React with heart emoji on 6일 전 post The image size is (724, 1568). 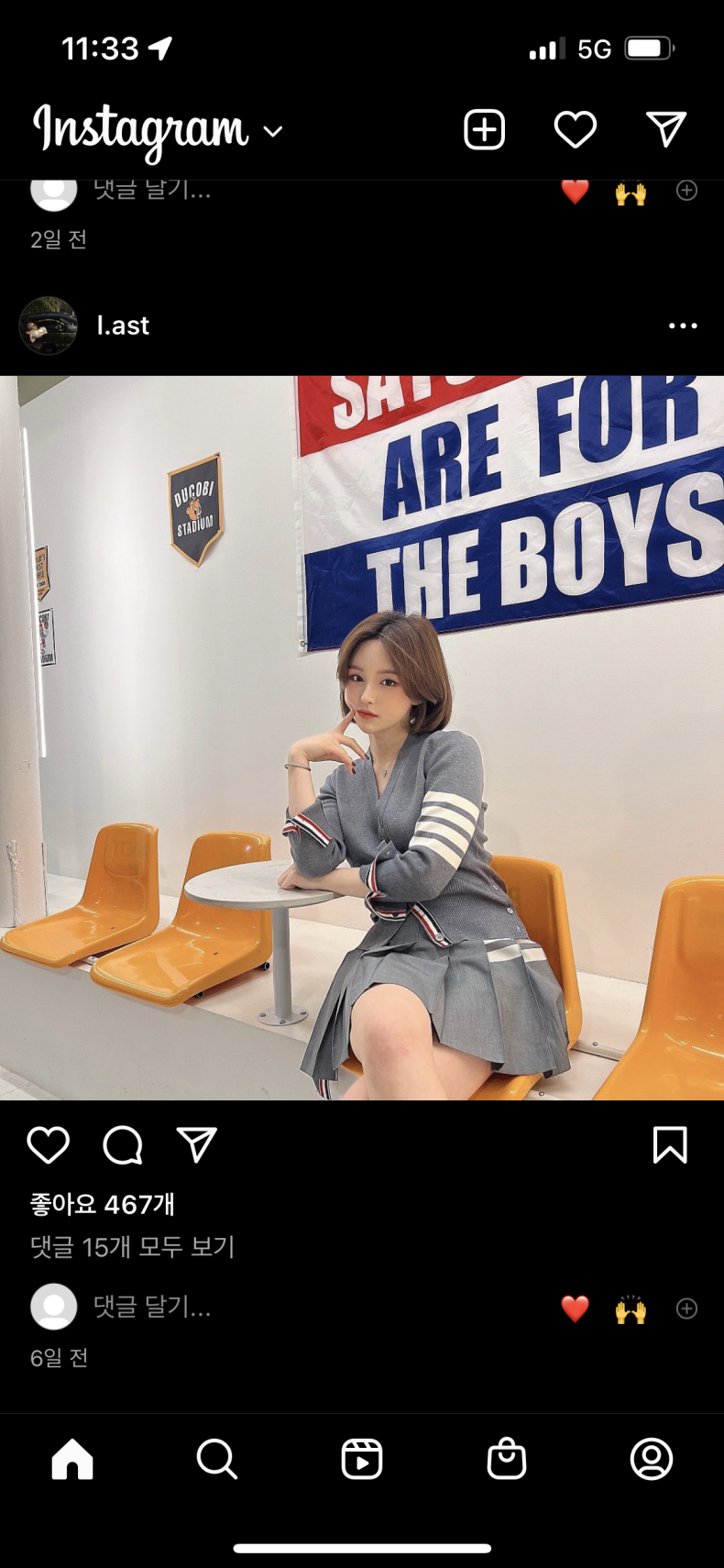tap(575, 1309)
